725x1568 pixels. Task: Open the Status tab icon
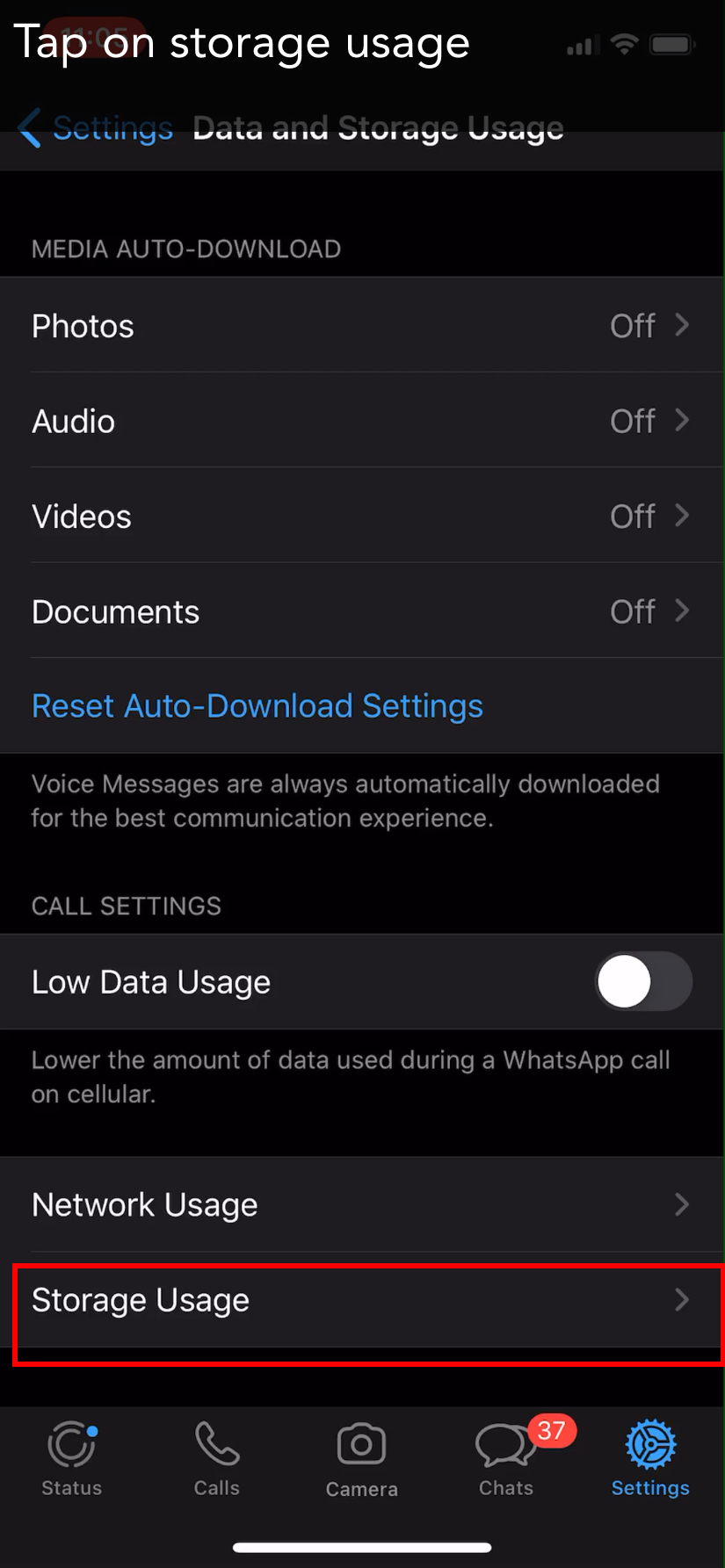pos(71,1445)
